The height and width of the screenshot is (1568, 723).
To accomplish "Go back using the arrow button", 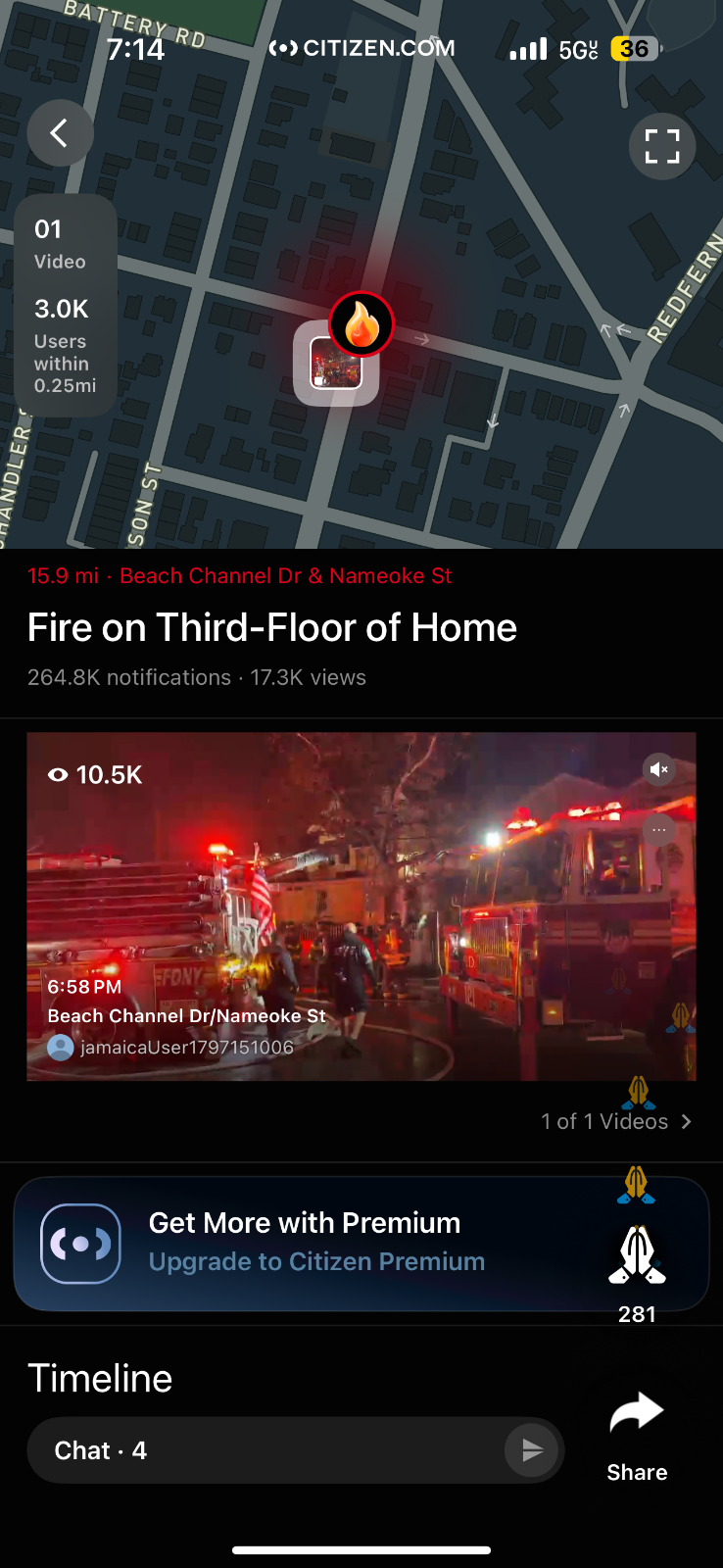I will coord(60,133).
